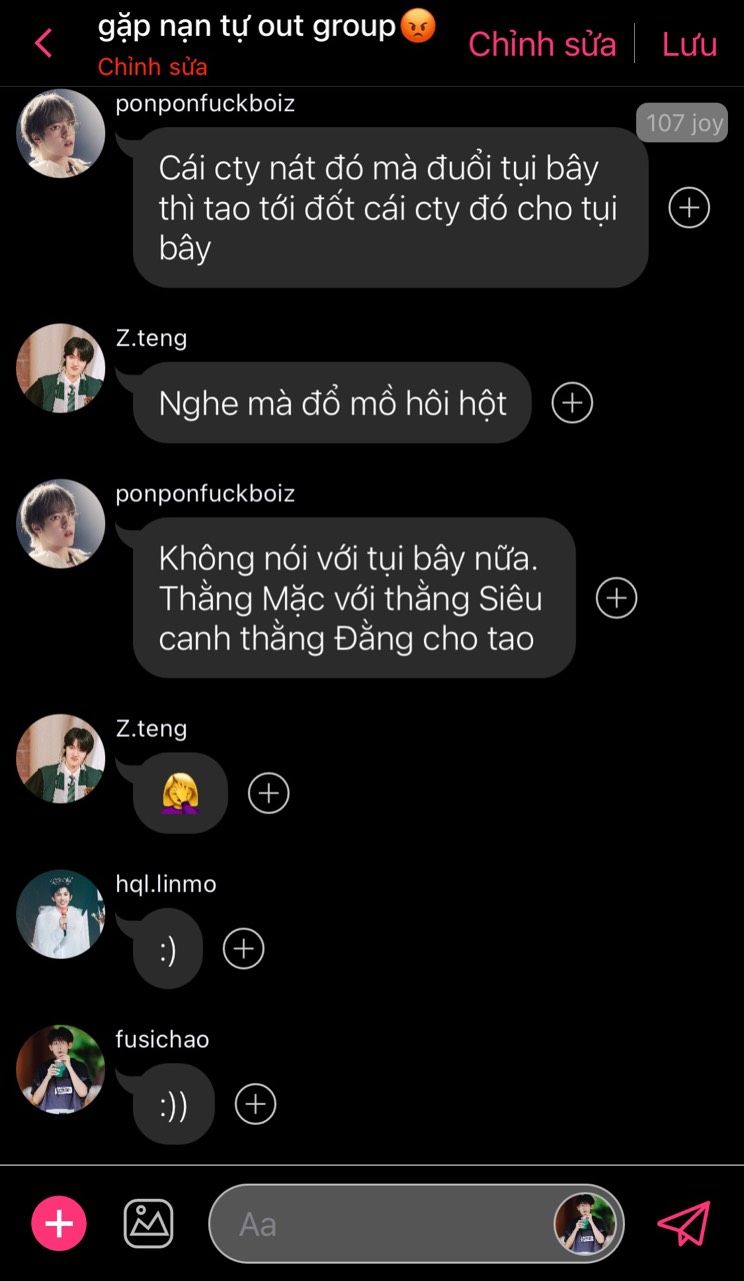The width and height of the screenshot is (744, 1281).
Task: Tap Chỉnh sửa under the group title
Action: tap(152, 67)
